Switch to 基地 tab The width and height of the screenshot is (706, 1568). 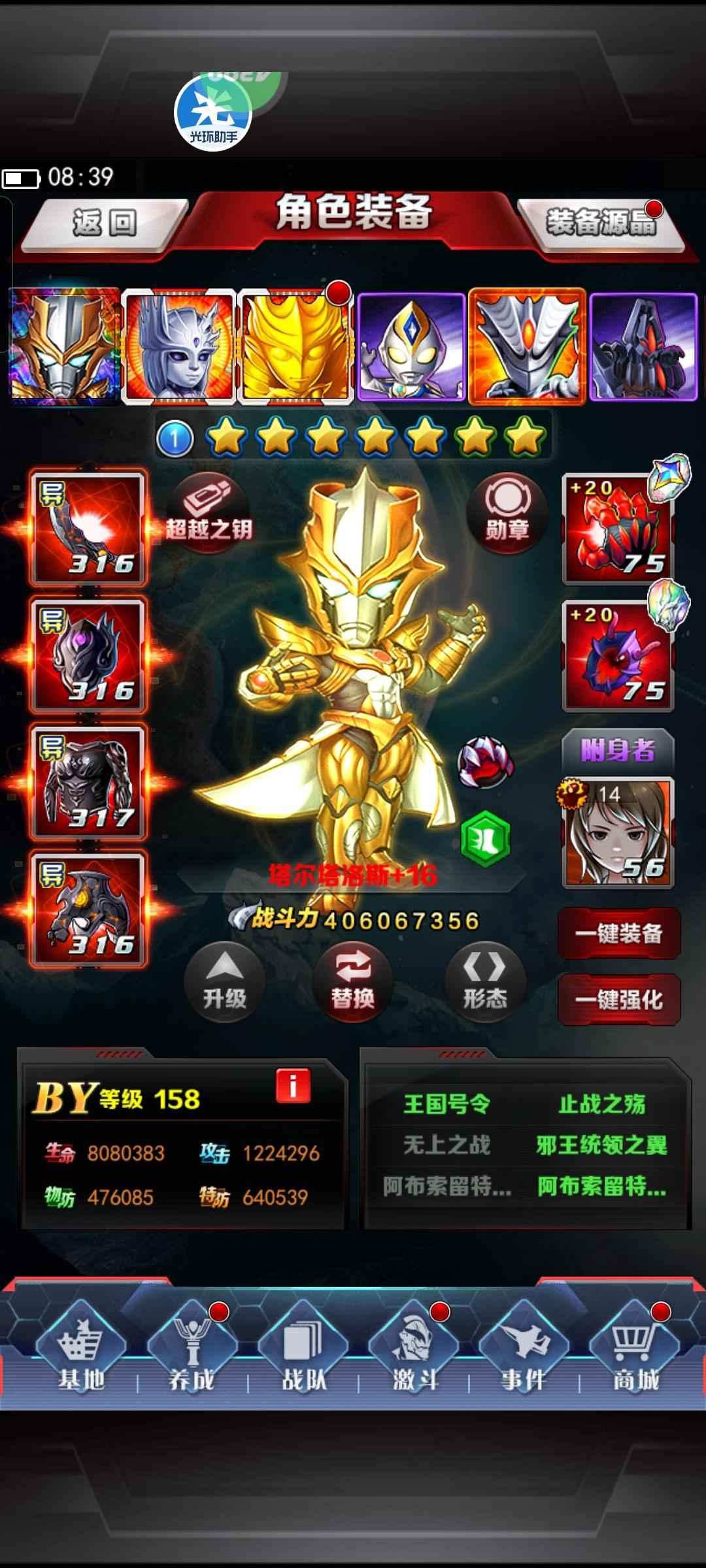tap(81, 1353)
